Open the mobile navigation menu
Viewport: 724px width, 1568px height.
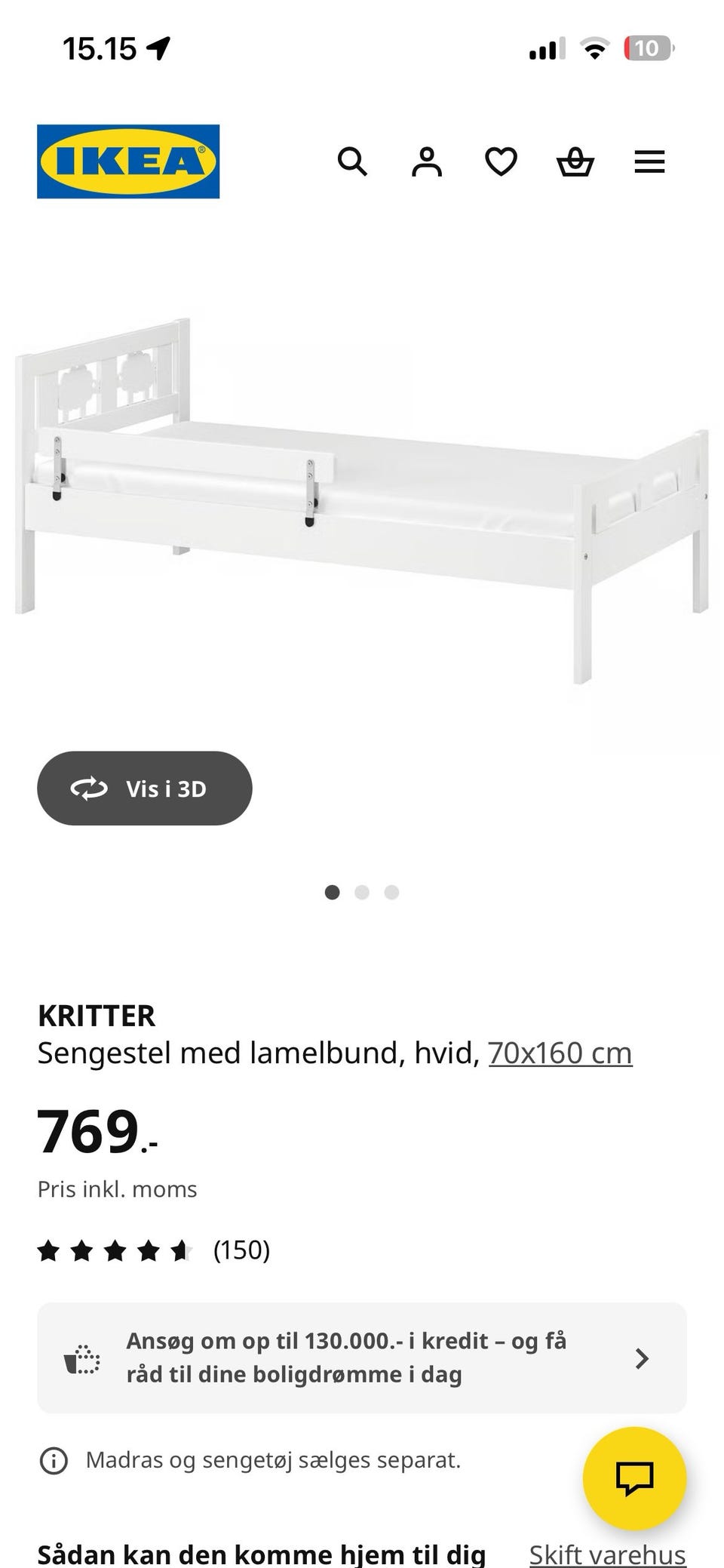pos(649,161)
